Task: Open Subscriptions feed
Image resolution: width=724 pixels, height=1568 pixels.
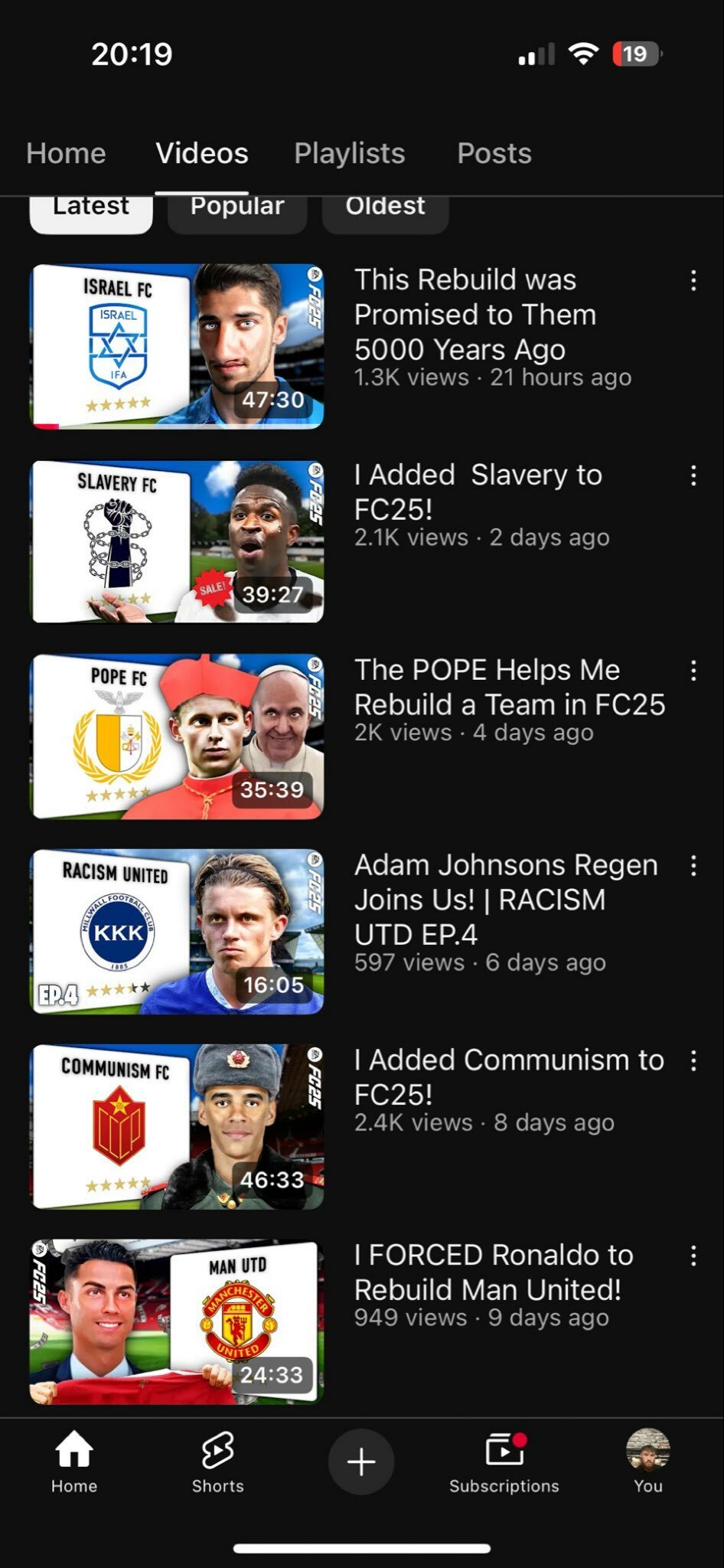Action: (x=504, y=1462)
